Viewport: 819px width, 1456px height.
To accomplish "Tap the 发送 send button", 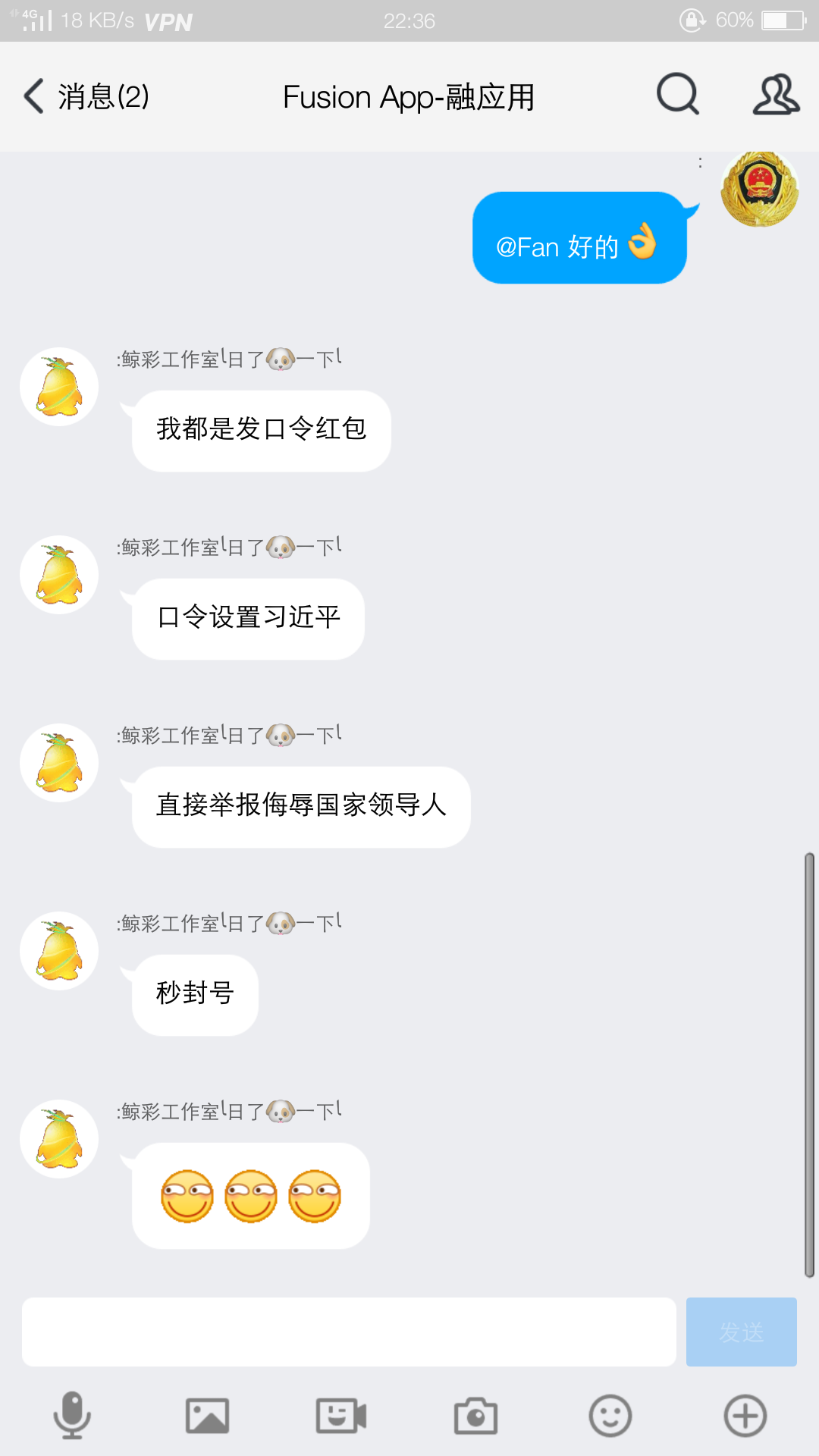I will (x=741, y=1332).
